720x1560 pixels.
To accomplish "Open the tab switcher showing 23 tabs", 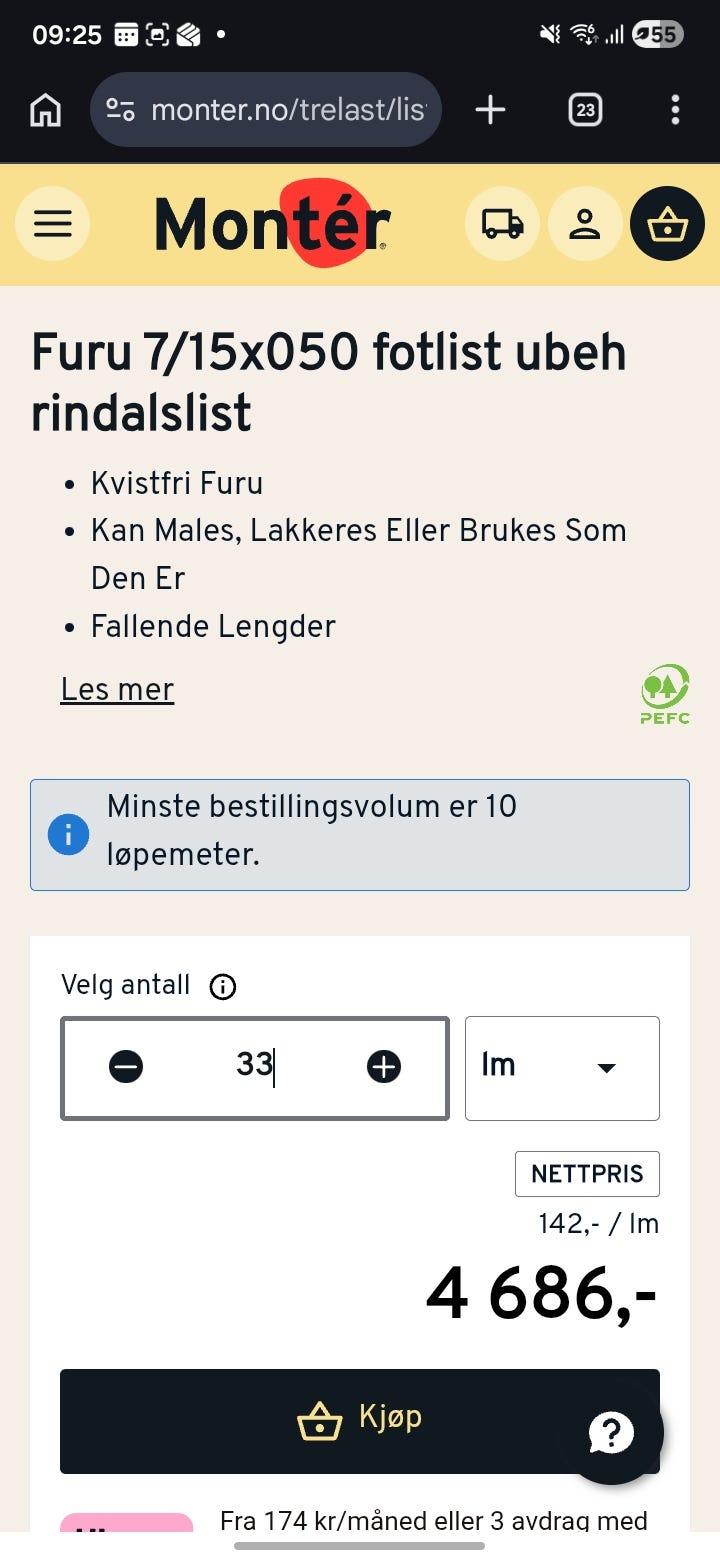I will click(x=583, y=110).
